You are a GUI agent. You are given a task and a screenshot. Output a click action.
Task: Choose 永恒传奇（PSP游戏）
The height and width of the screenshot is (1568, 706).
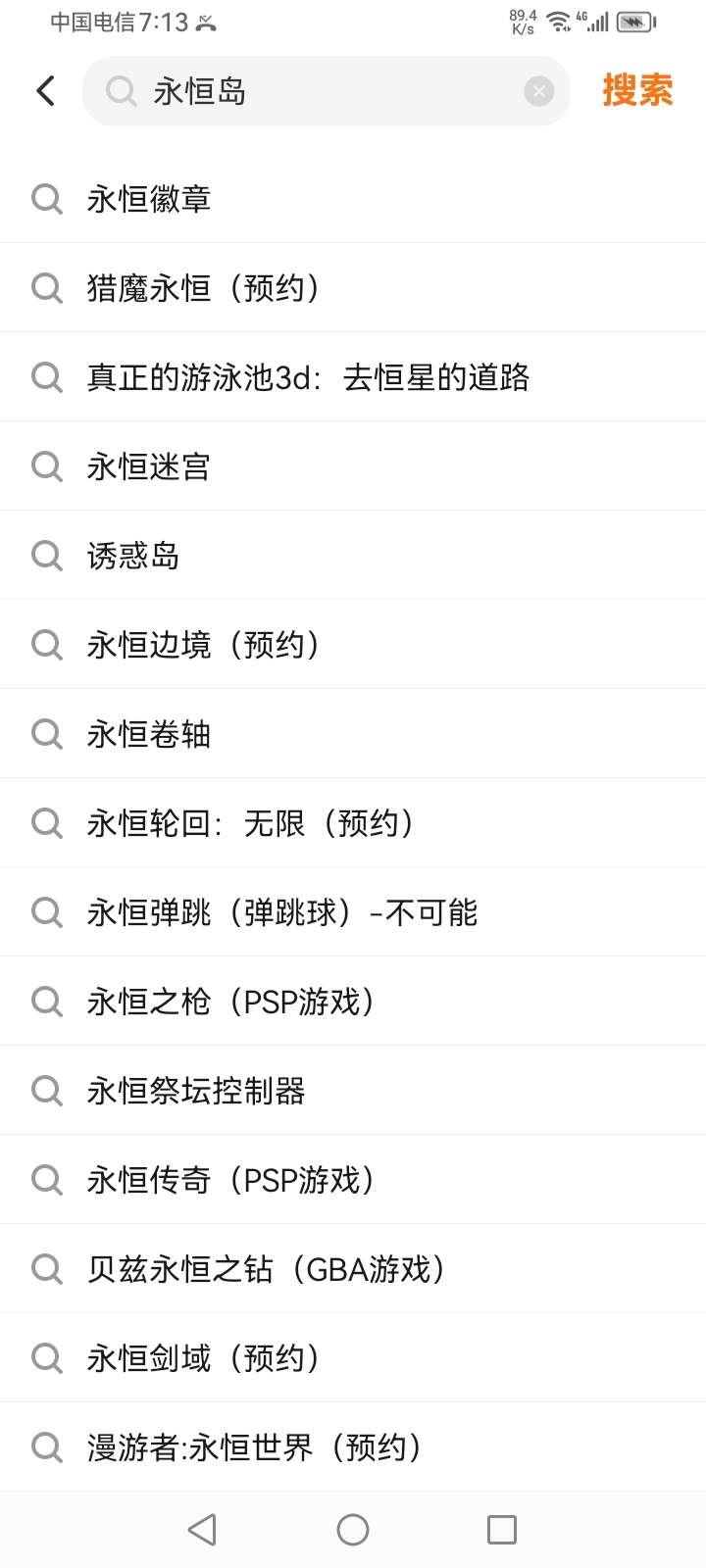353,1180
